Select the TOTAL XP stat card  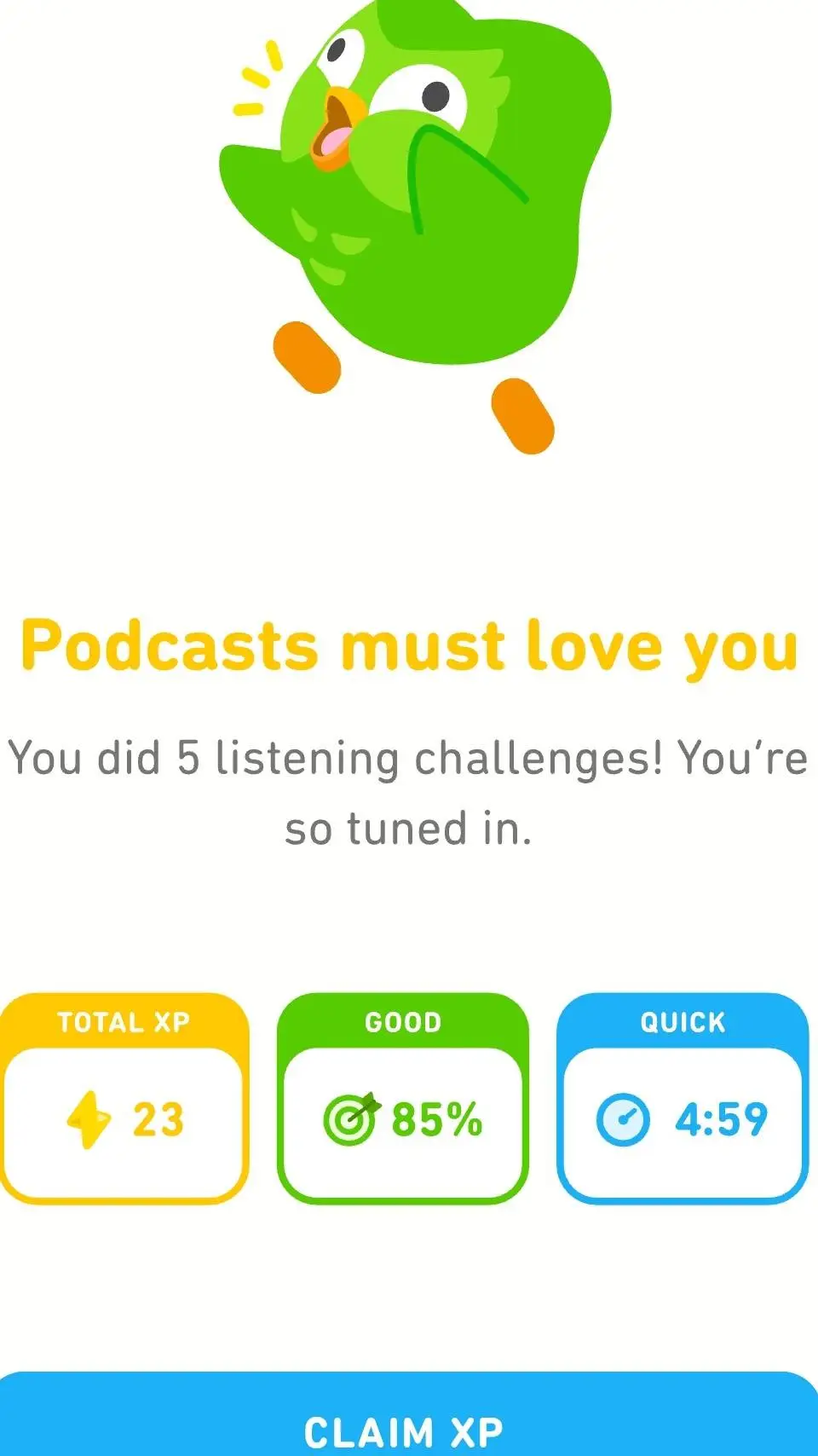click(x=122, y=1100)
